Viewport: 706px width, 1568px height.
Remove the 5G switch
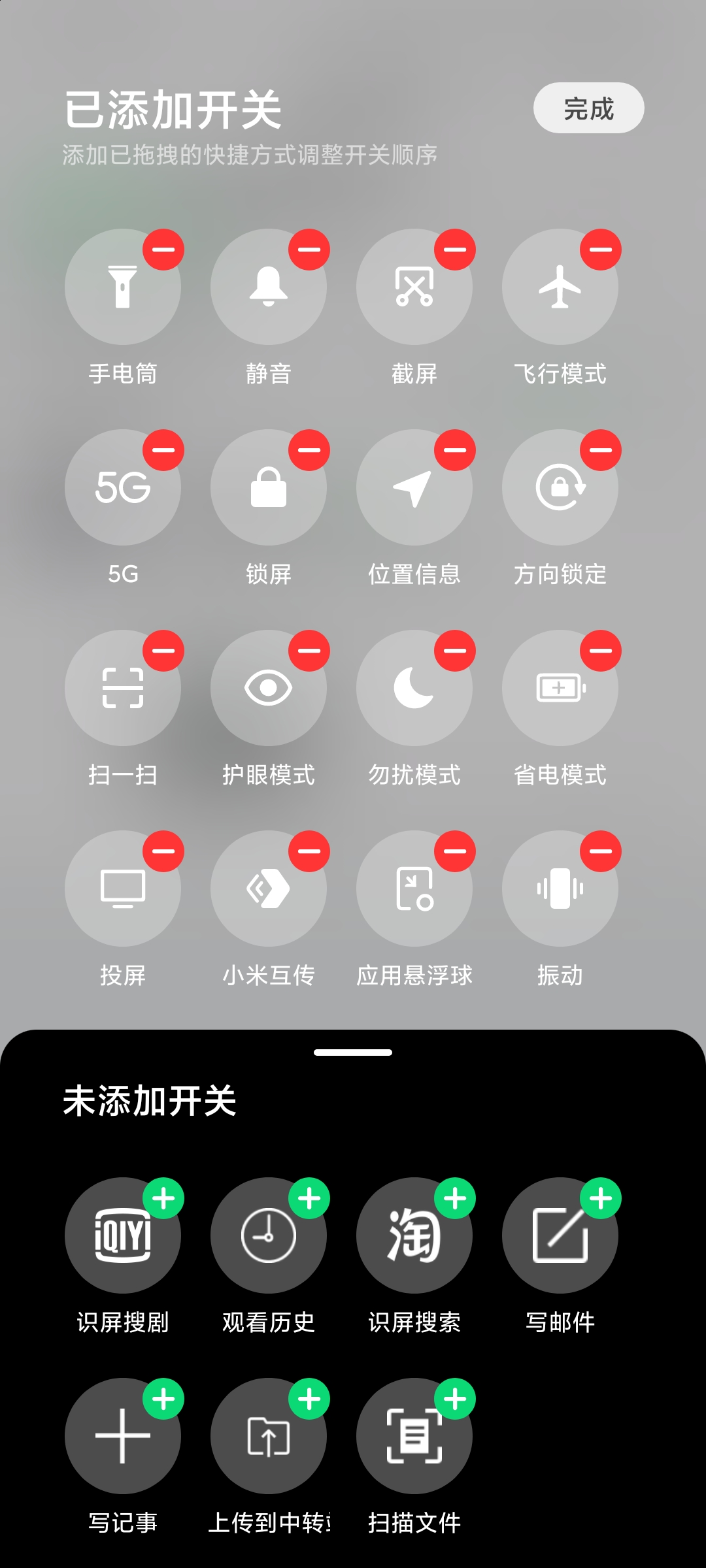163,450
